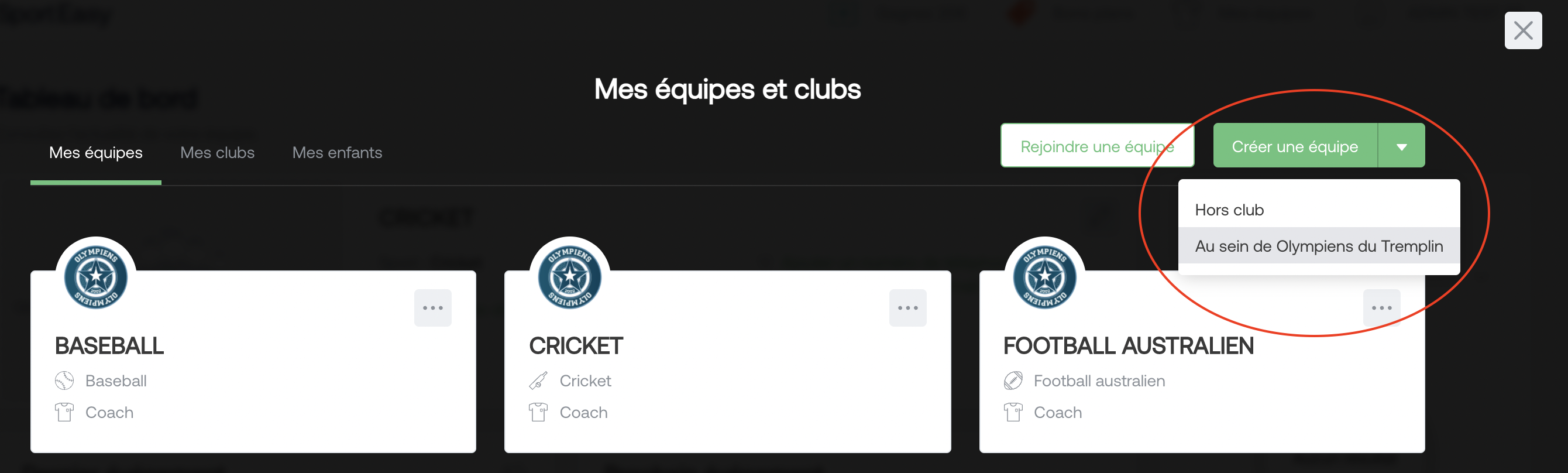Tap Rejoindre une équipe button

click(1096, 146)
